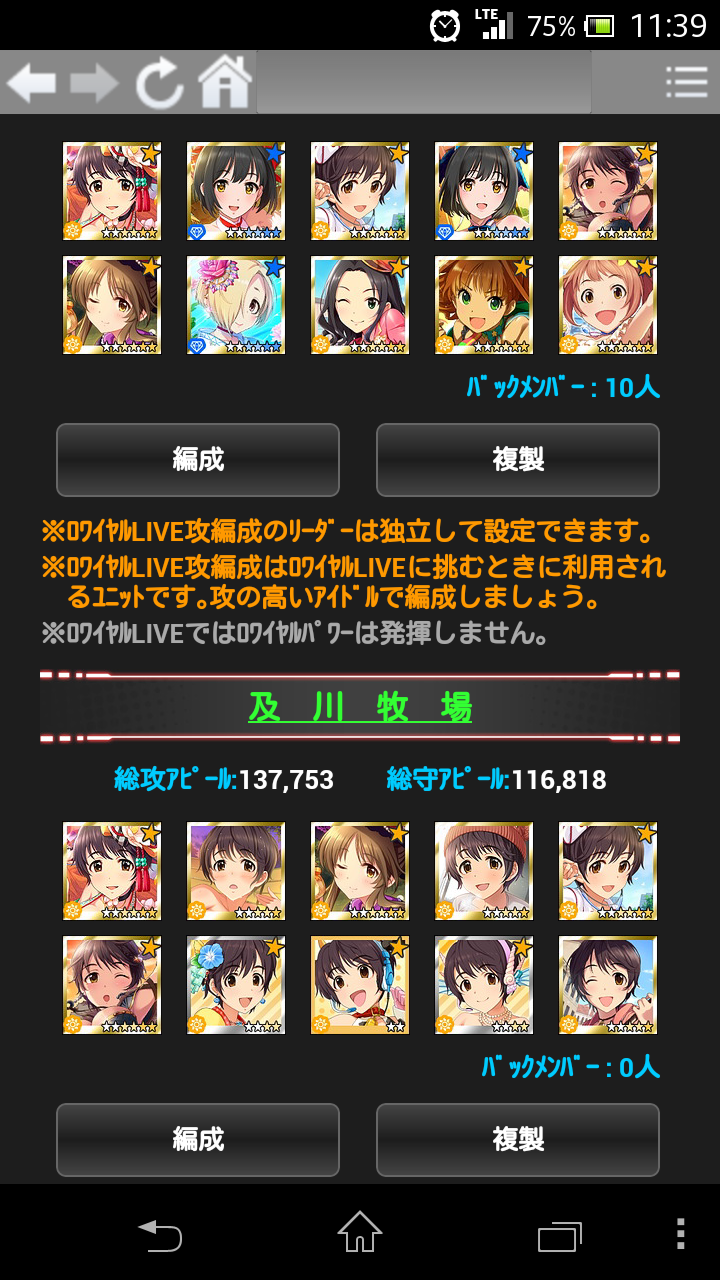
Task: Go back with the browser left arrow
Action: [32, 83]
